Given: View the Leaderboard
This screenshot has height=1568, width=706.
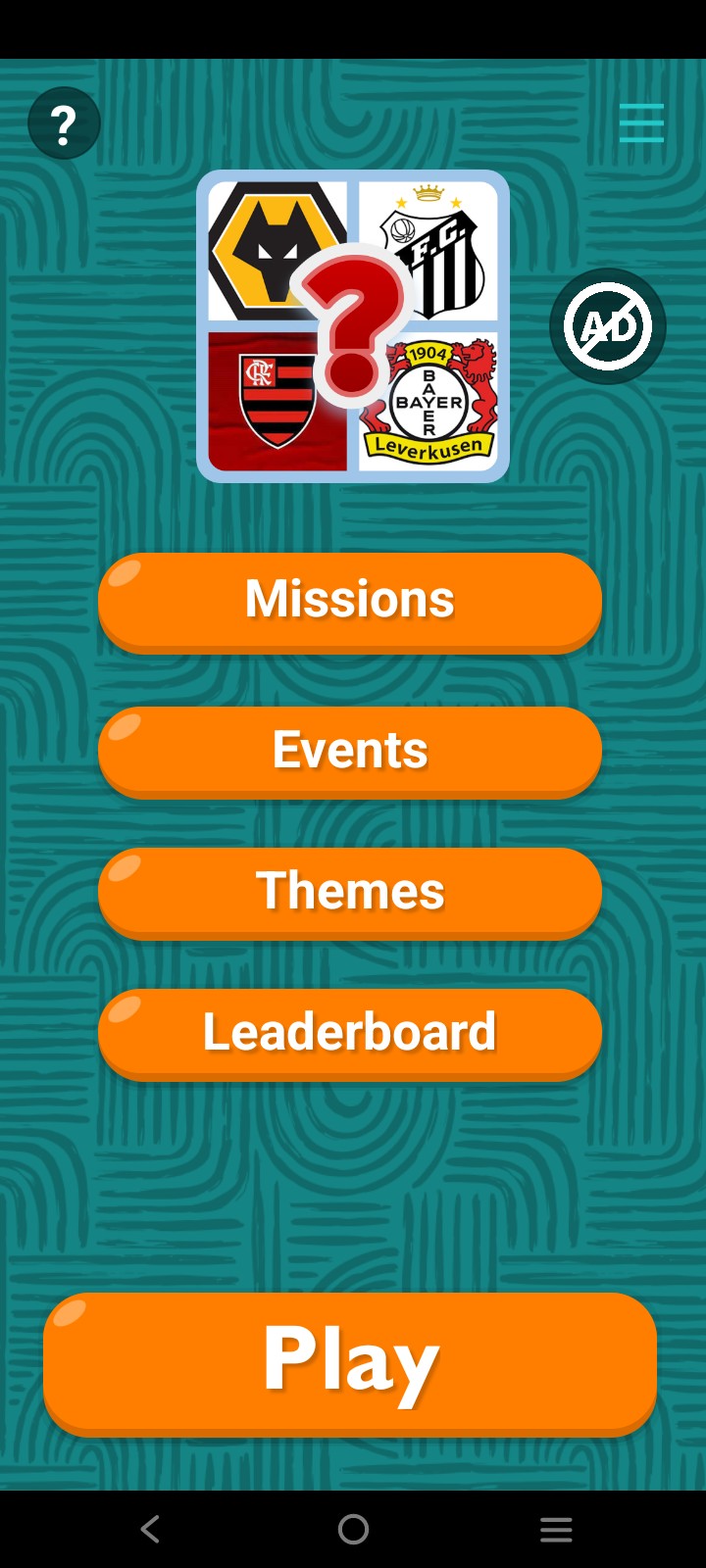Looking at the screenshot, I should pyautogui.click(x=350, y=1033).
